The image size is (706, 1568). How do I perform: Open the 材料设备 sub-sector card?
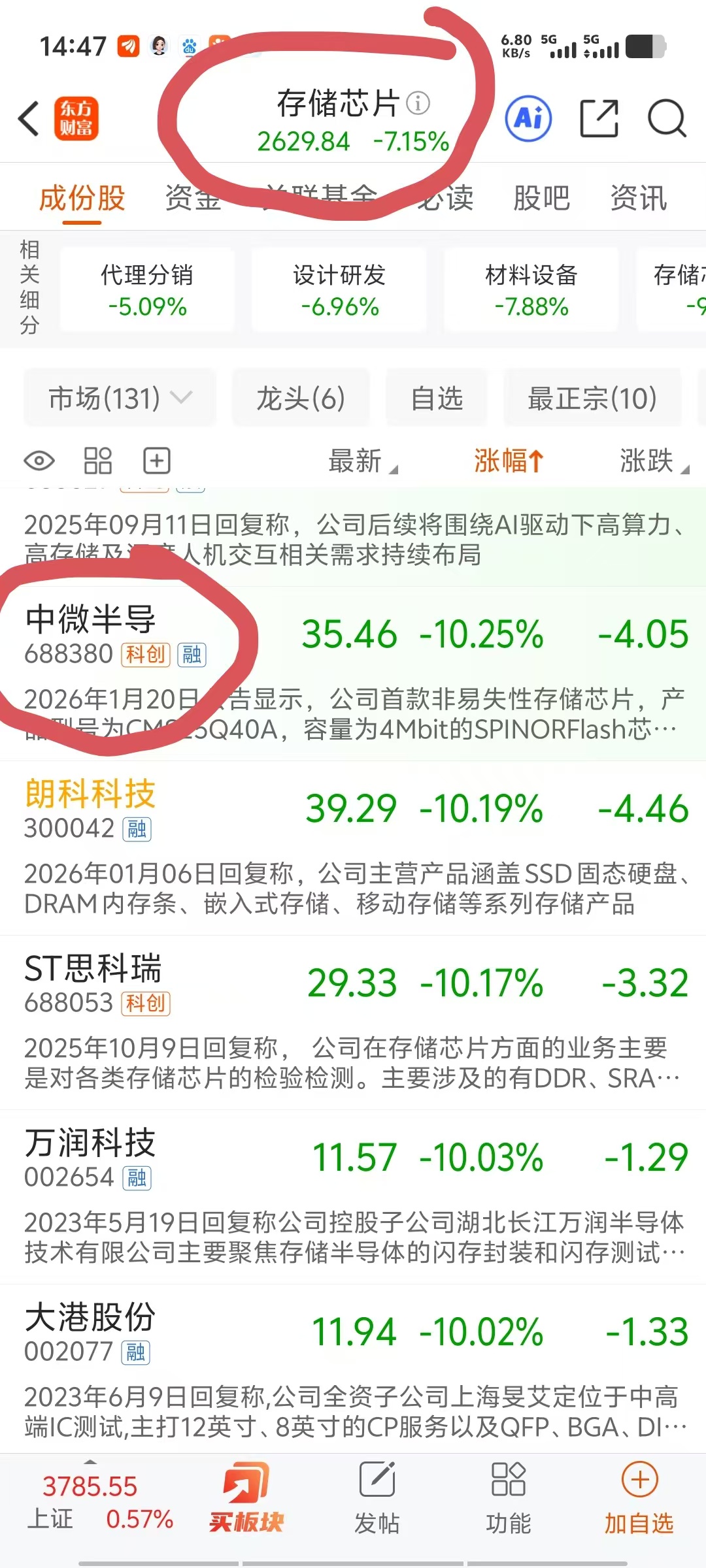pyautogui.click(x=531, y=290)
